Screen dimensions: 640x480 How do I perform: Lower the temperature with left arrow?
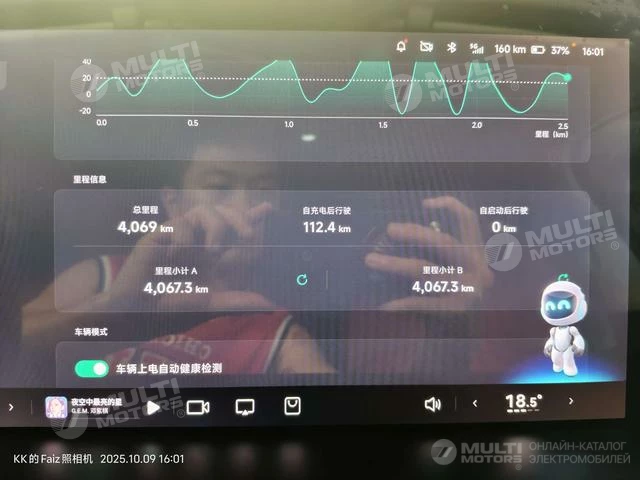coord(475,403)
